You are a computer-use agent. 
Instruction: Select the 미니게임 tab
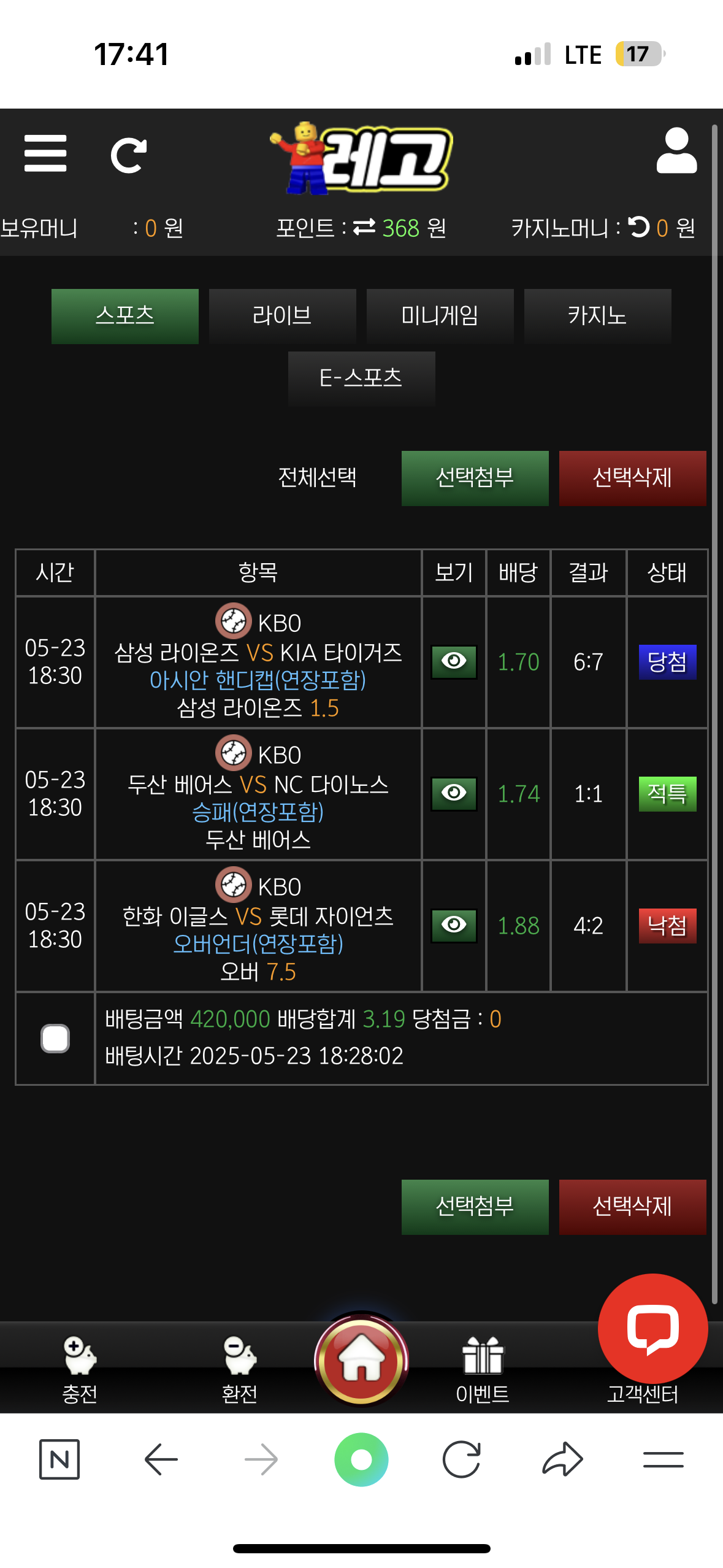tap(440, 316)
